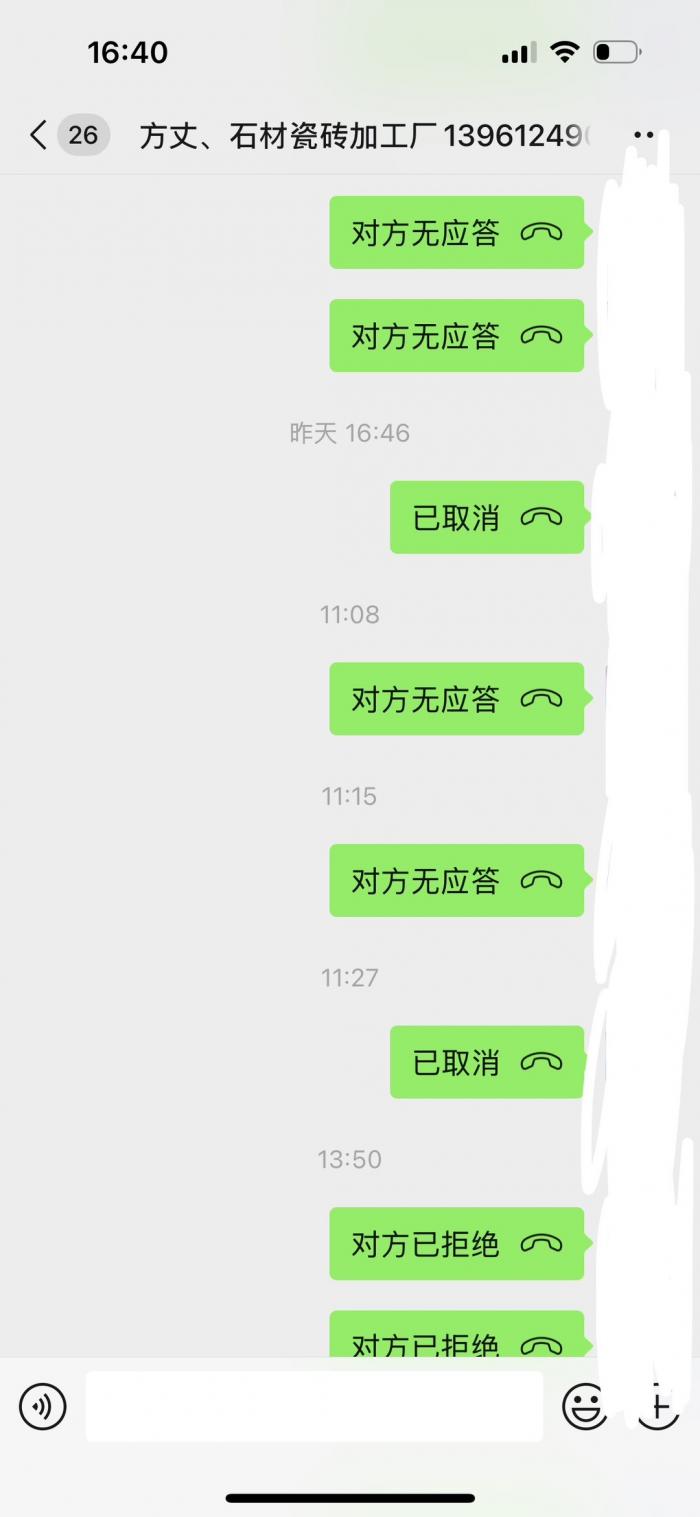Screen dimensions: 700x1517
Task: Open the emoji sticker panel
Action: click(585, 1406)
